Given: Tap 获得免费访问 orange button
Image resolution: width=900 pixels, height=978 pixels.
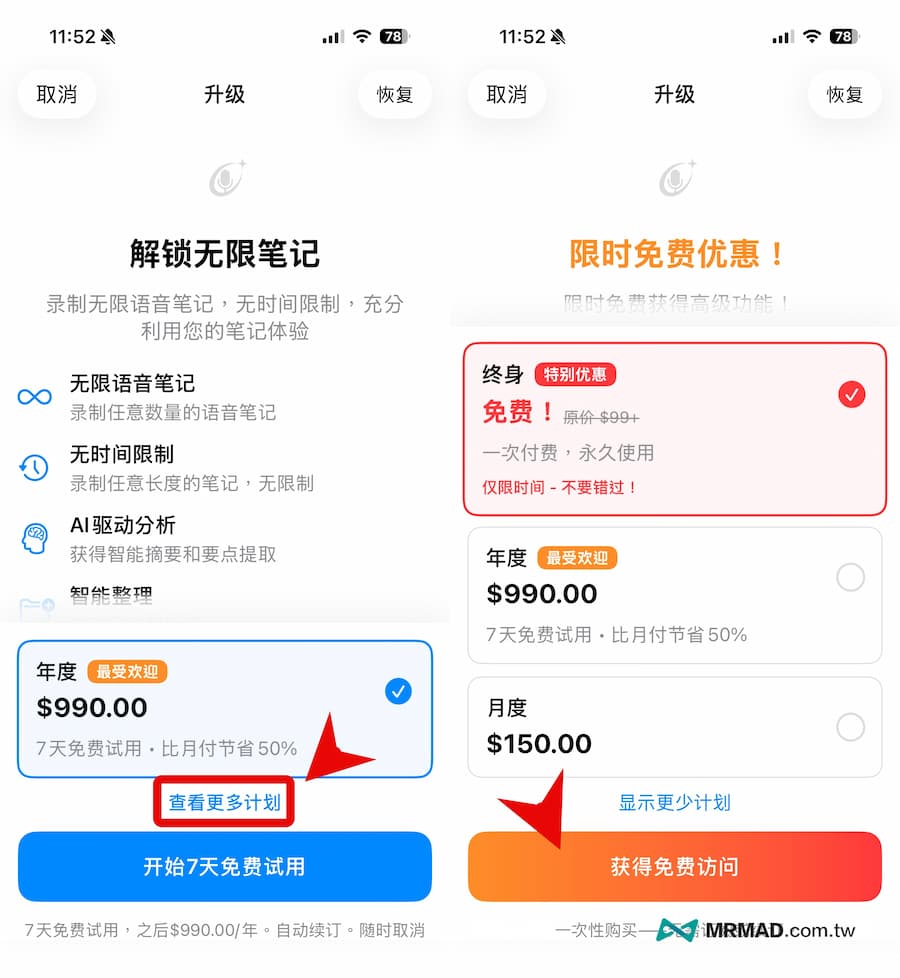Looking at the screenshot, I should coord(675,867).
